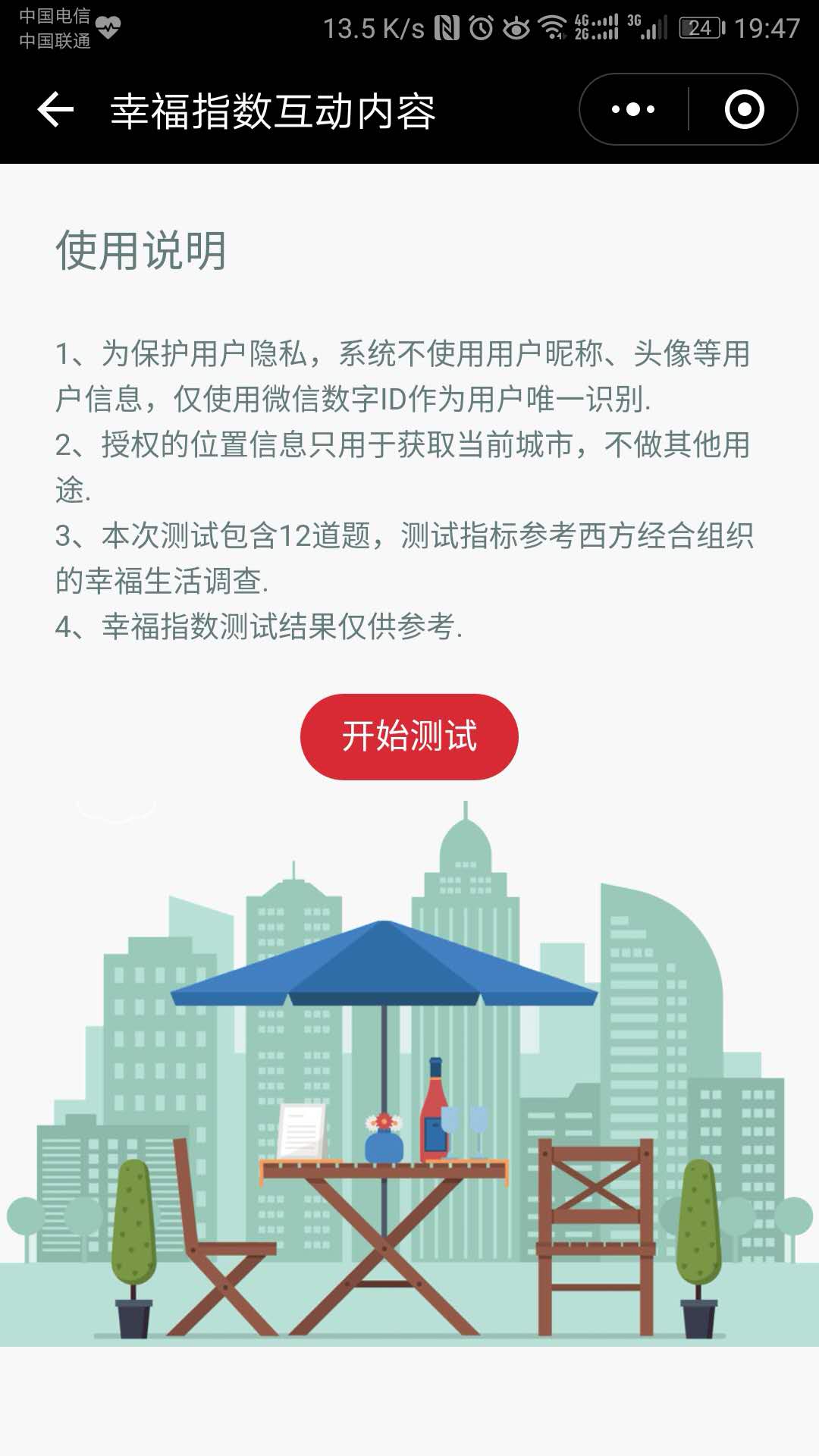Tap the 开始测试 button
The image size is (819, 1456).
(x=409, y=736)
